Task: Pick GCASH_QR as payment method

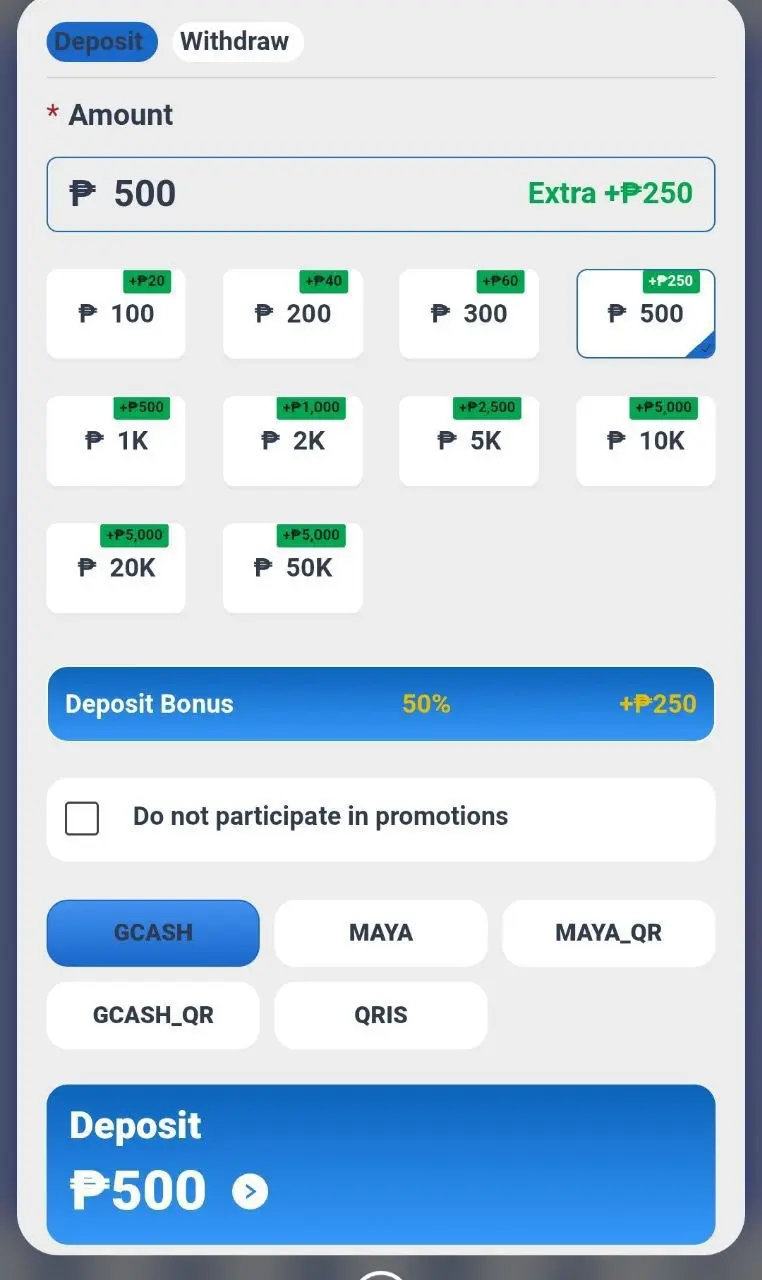Action: pos(153,1015)
